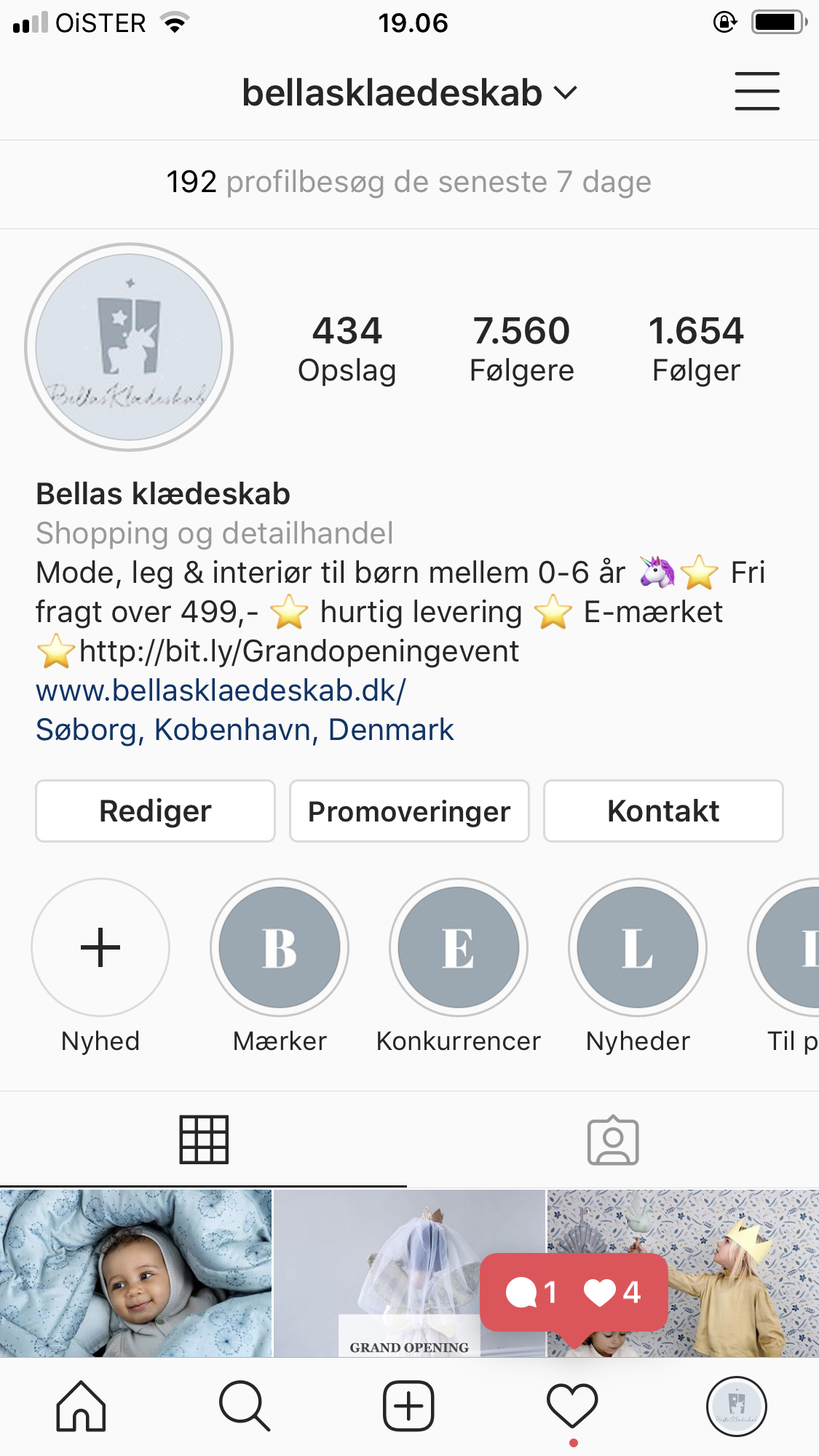Expand the bellasklaedeskab account switcher
The image size is (819, 1456).
point(409,93)
